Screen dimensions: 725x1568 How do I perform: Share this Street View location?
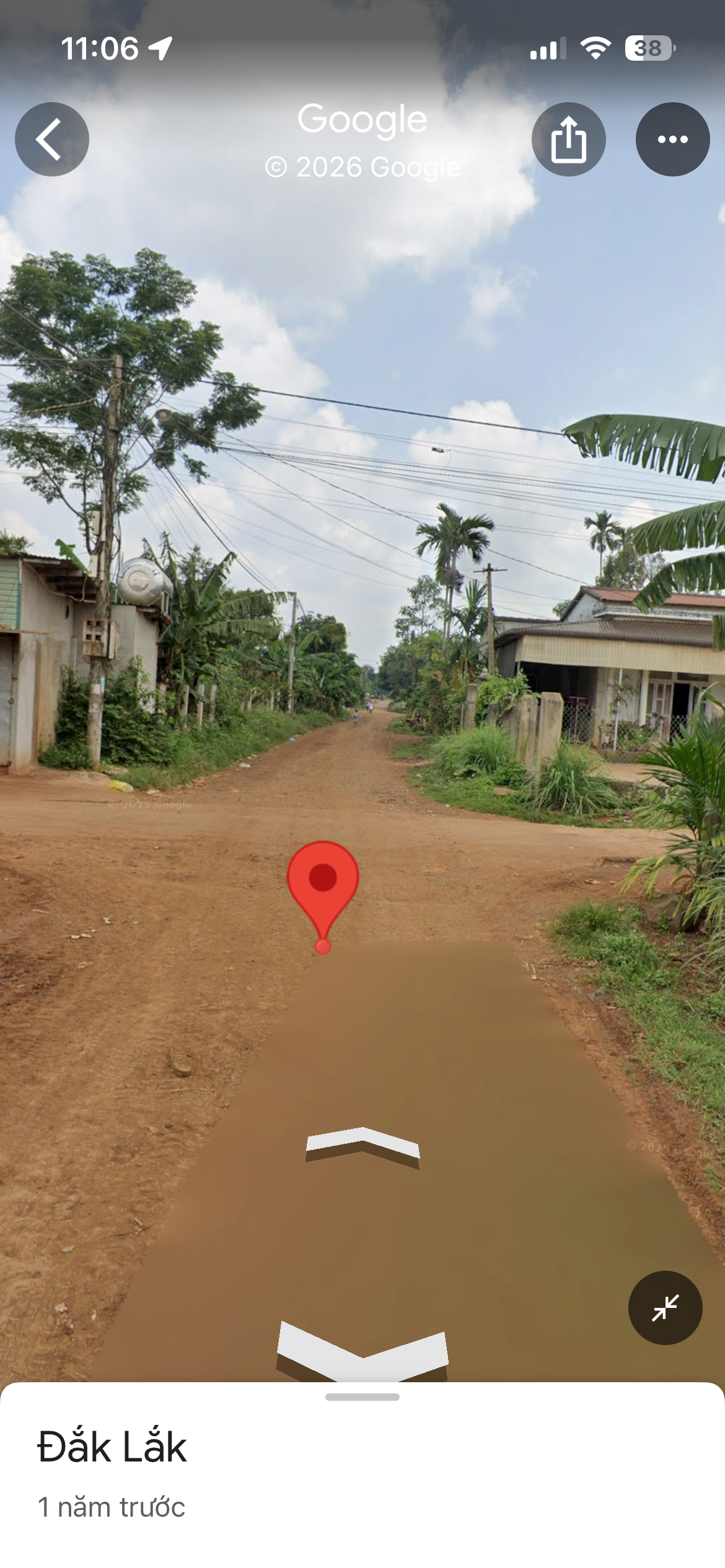[568, 139]
